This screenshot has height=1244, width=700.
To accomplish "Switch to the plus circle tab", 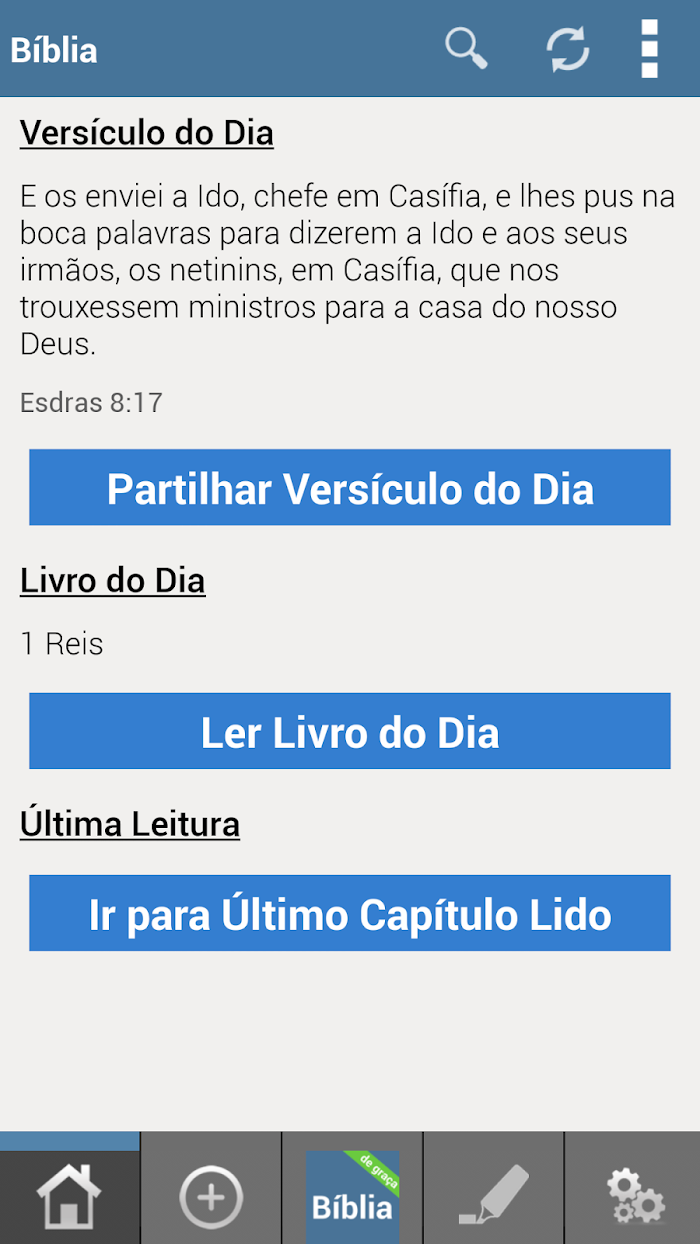I will coord(211,1194).
